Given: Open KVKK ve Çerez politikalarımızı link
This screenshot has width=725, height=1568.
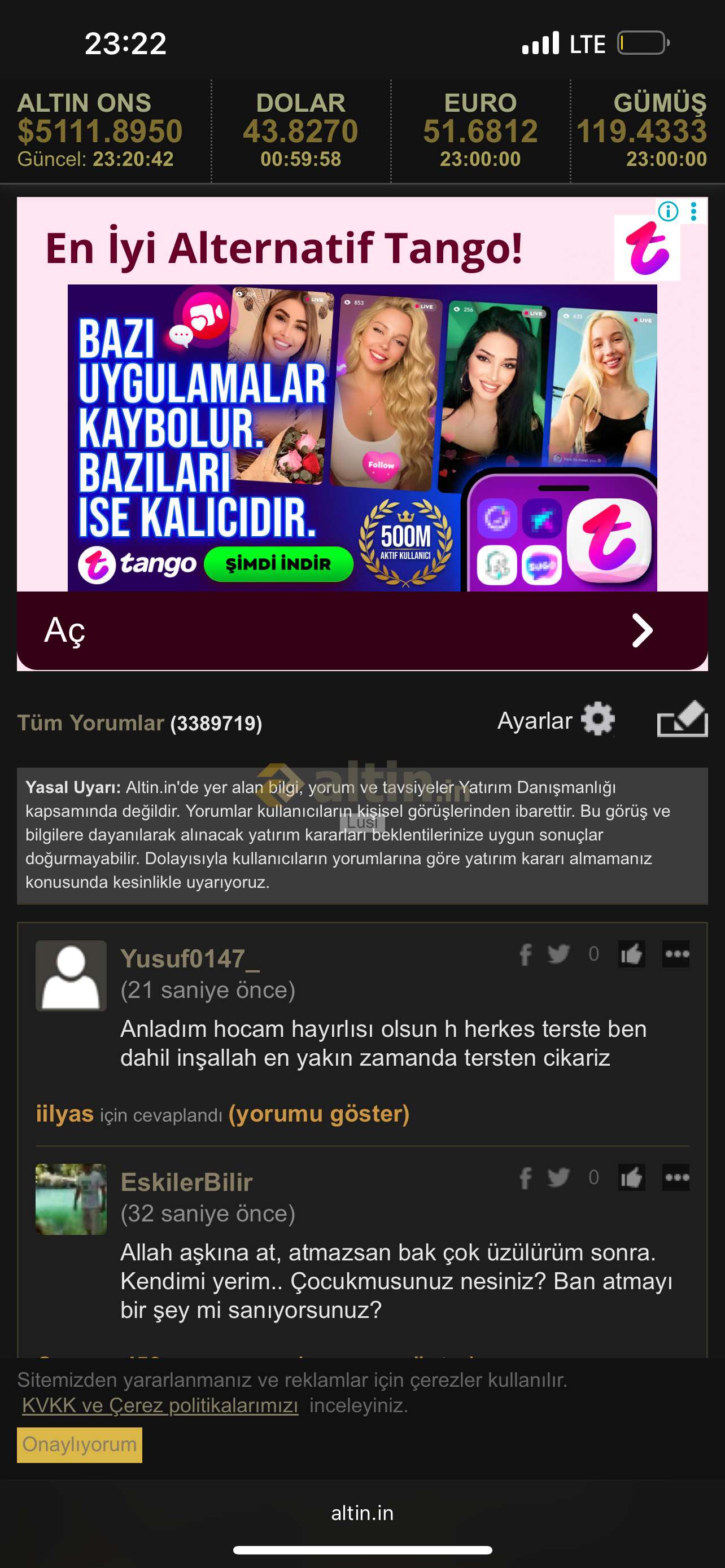Looking at the screenshot, I should (x=160, y=1405).
